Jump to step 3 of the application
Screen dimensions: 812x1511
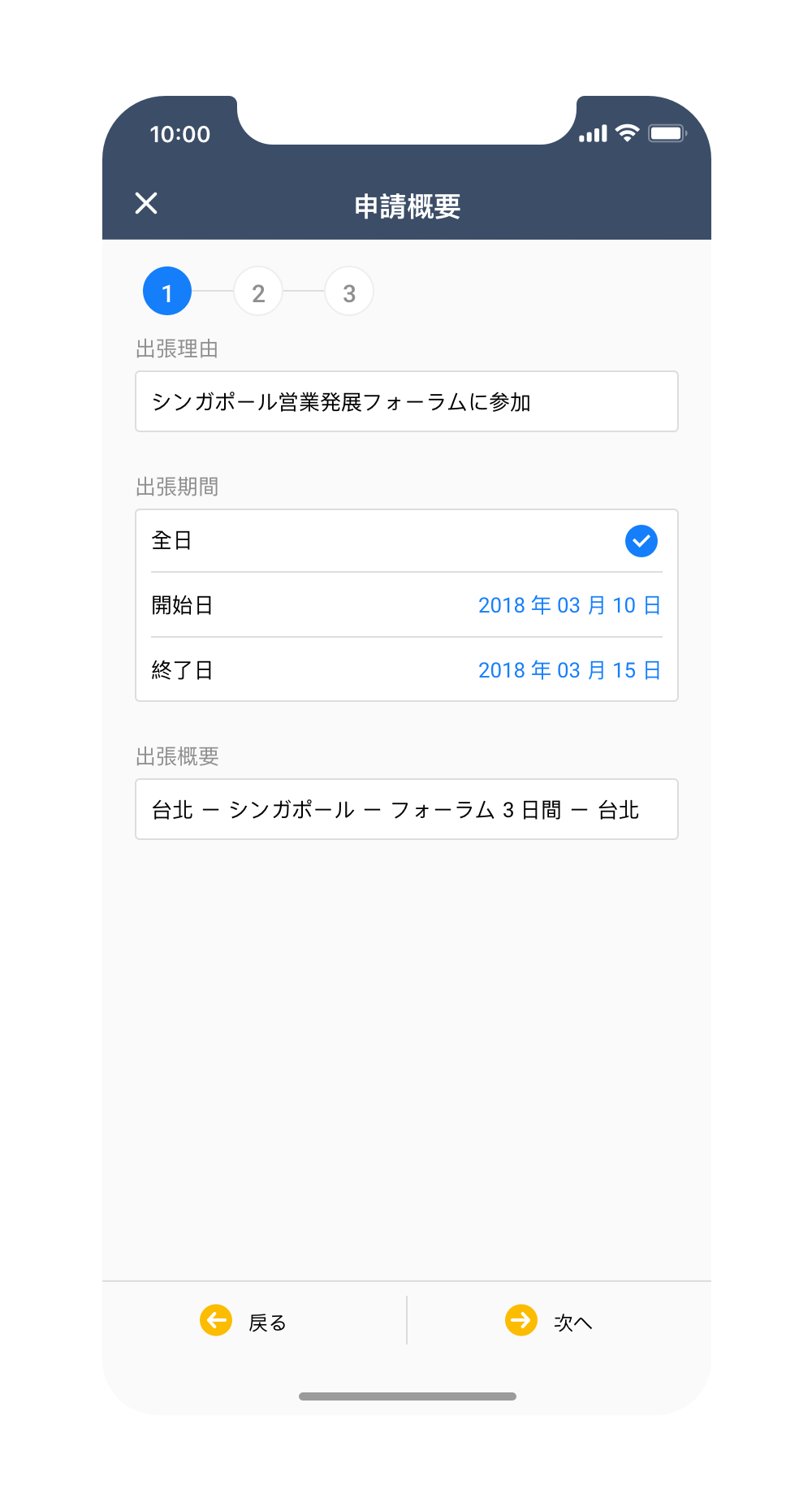coord(349,292)
